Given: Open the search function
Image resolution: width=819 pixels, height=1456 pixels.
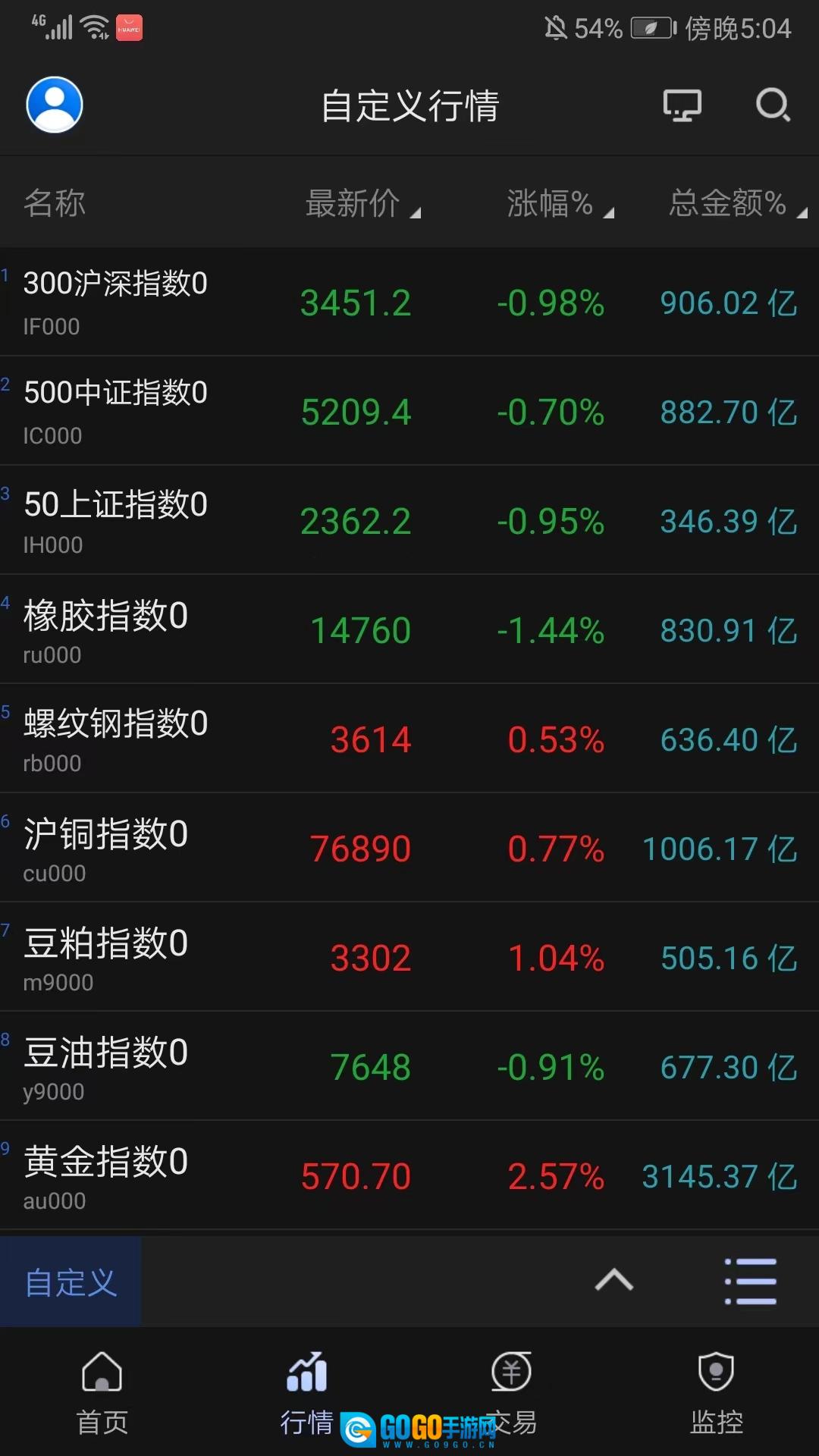Looking at the screenshot, I should point(773,105).
